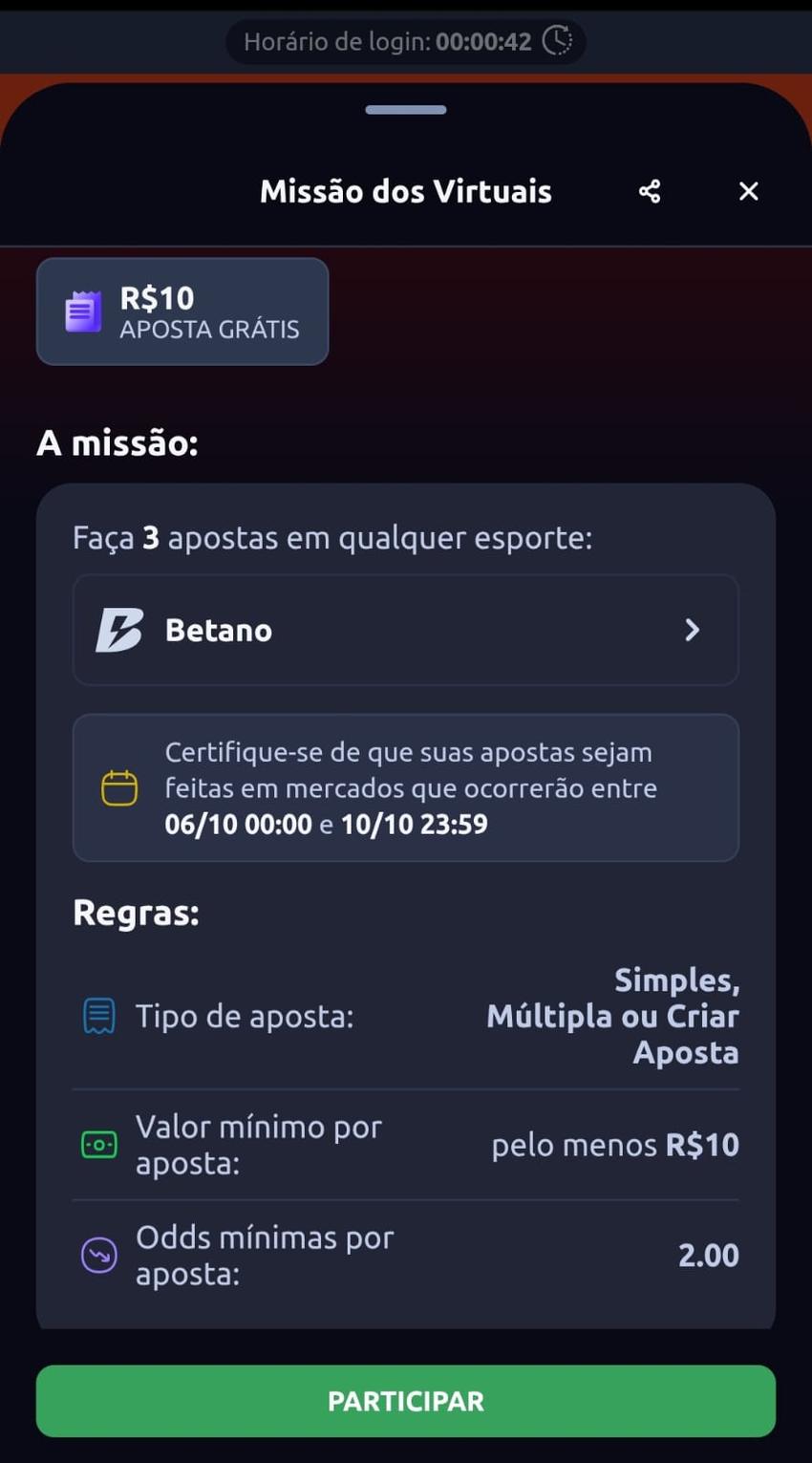This screenshot has height=1463, width=812.
Task: Click the clock icon in login timer
Action: [557, 41]
